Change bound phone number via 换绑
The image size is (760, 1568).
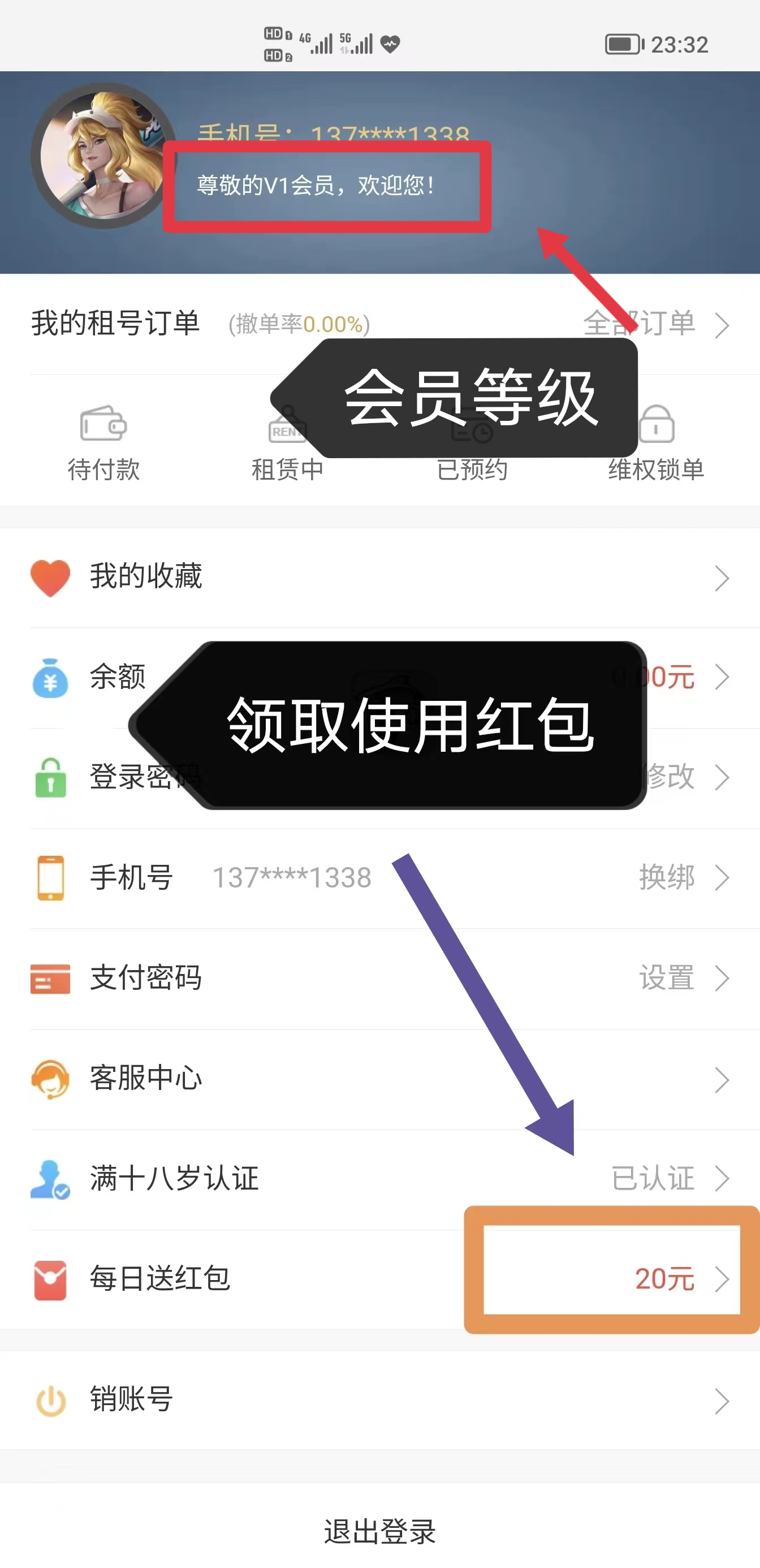click(681, 877)
